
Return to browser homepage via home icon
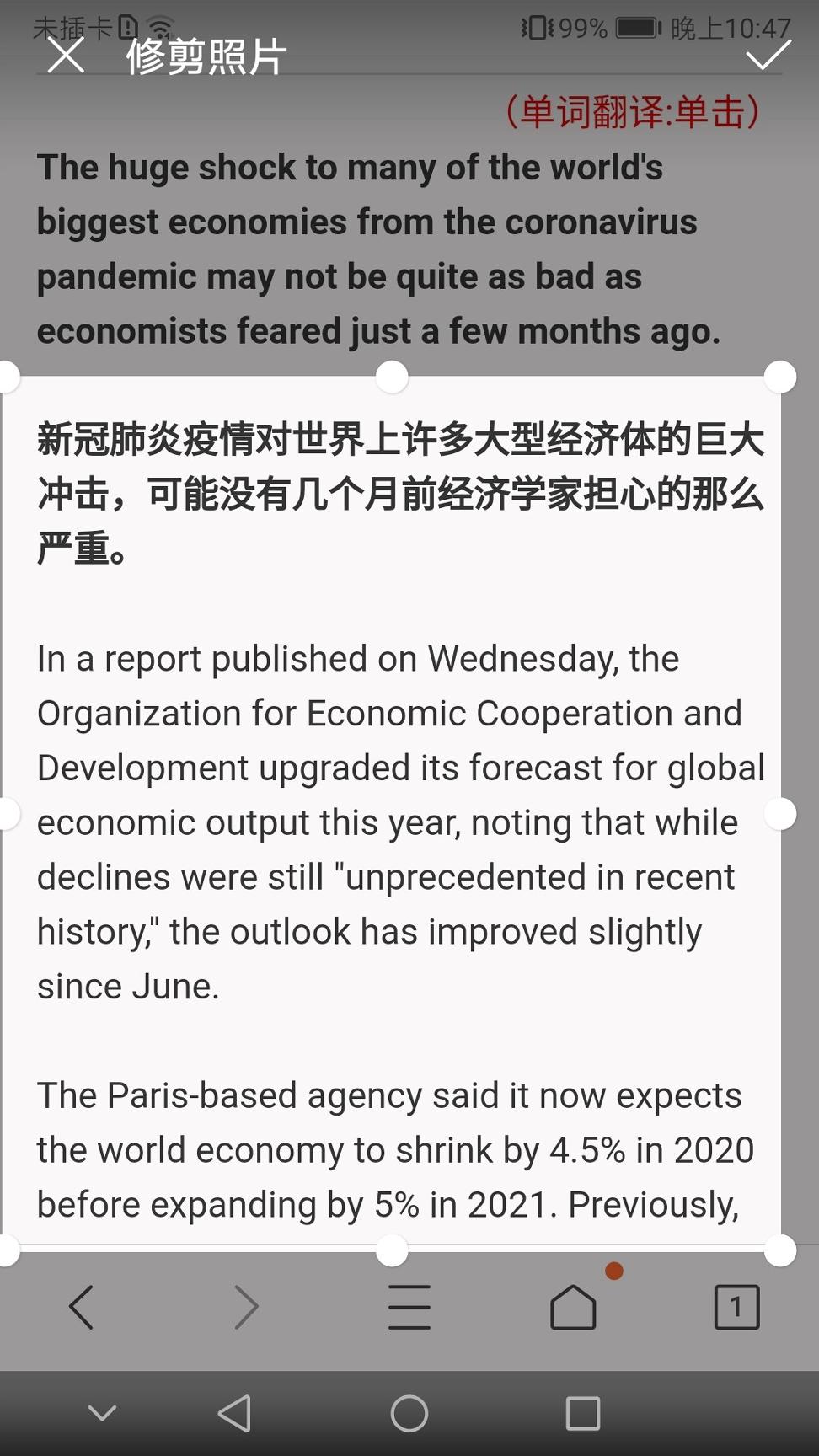573,1307
